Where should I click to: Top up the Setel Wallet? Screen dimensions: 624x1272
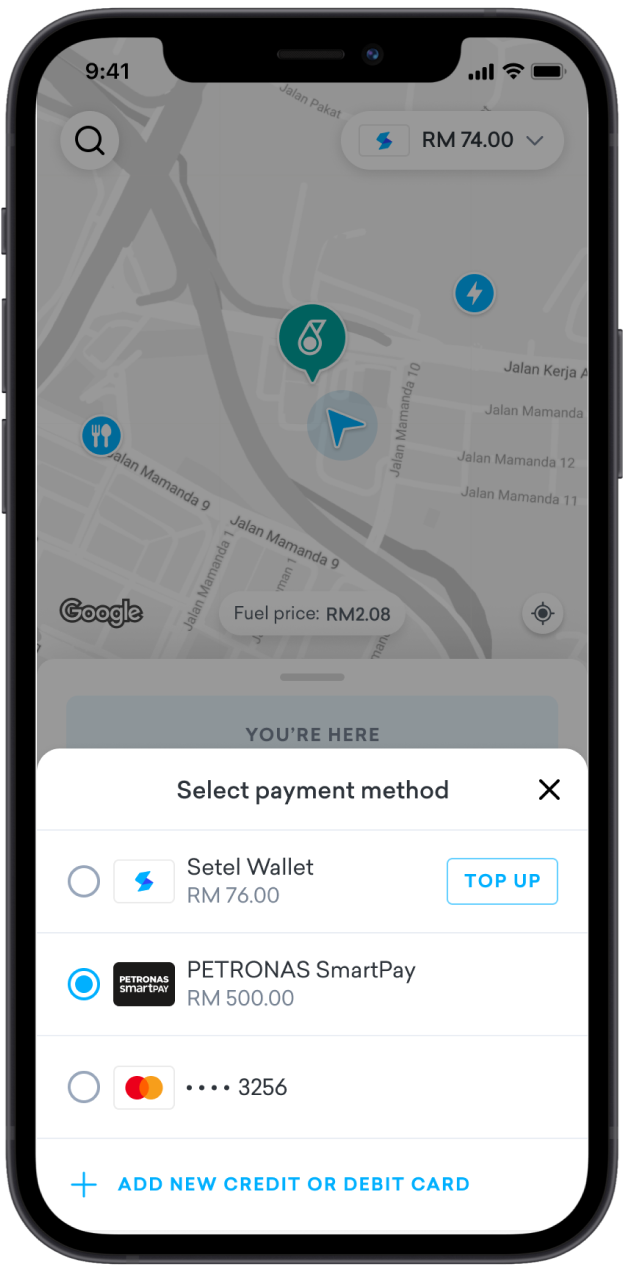(502, 881)
